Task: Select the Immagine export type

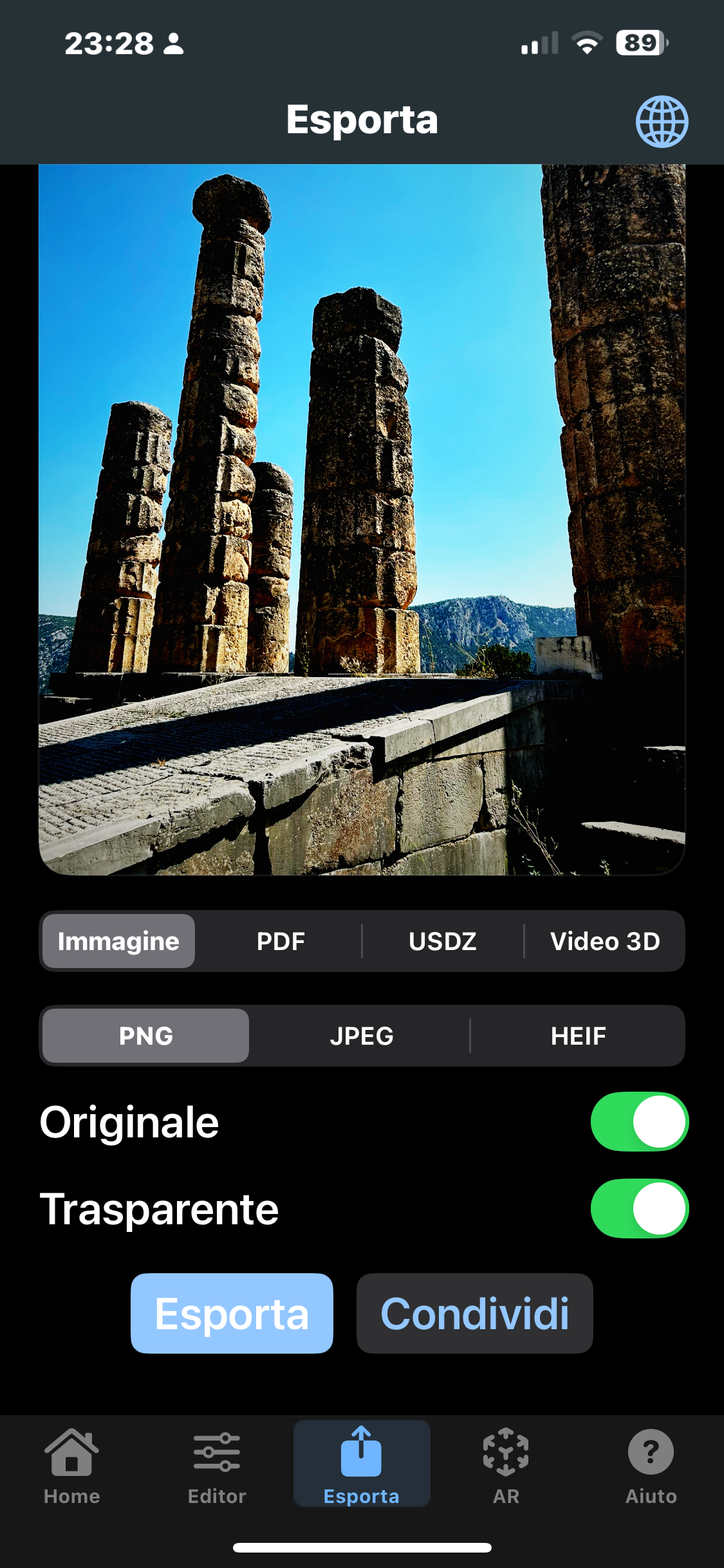Action: pos(119,941)
